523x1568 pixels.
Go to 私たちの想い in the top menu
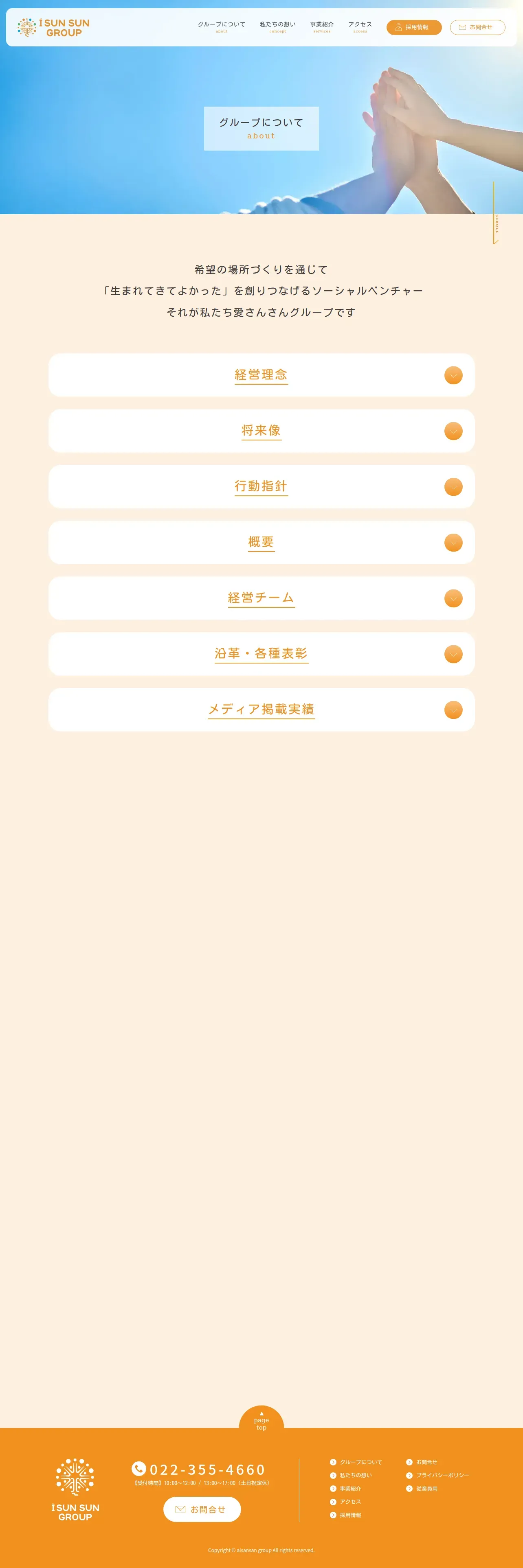(278, 27)
